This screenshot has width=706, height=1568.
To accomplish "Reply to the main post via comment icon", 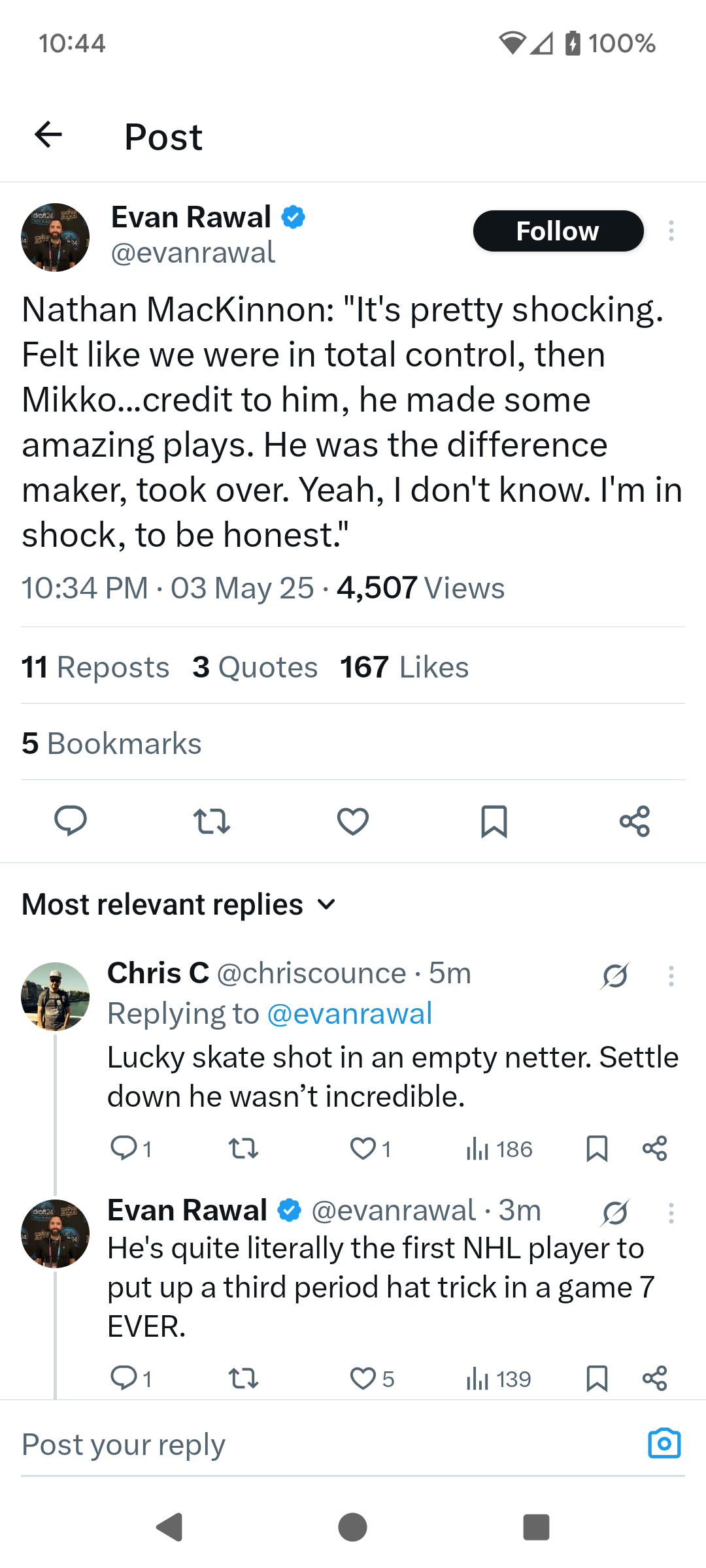I will (71, 821).
